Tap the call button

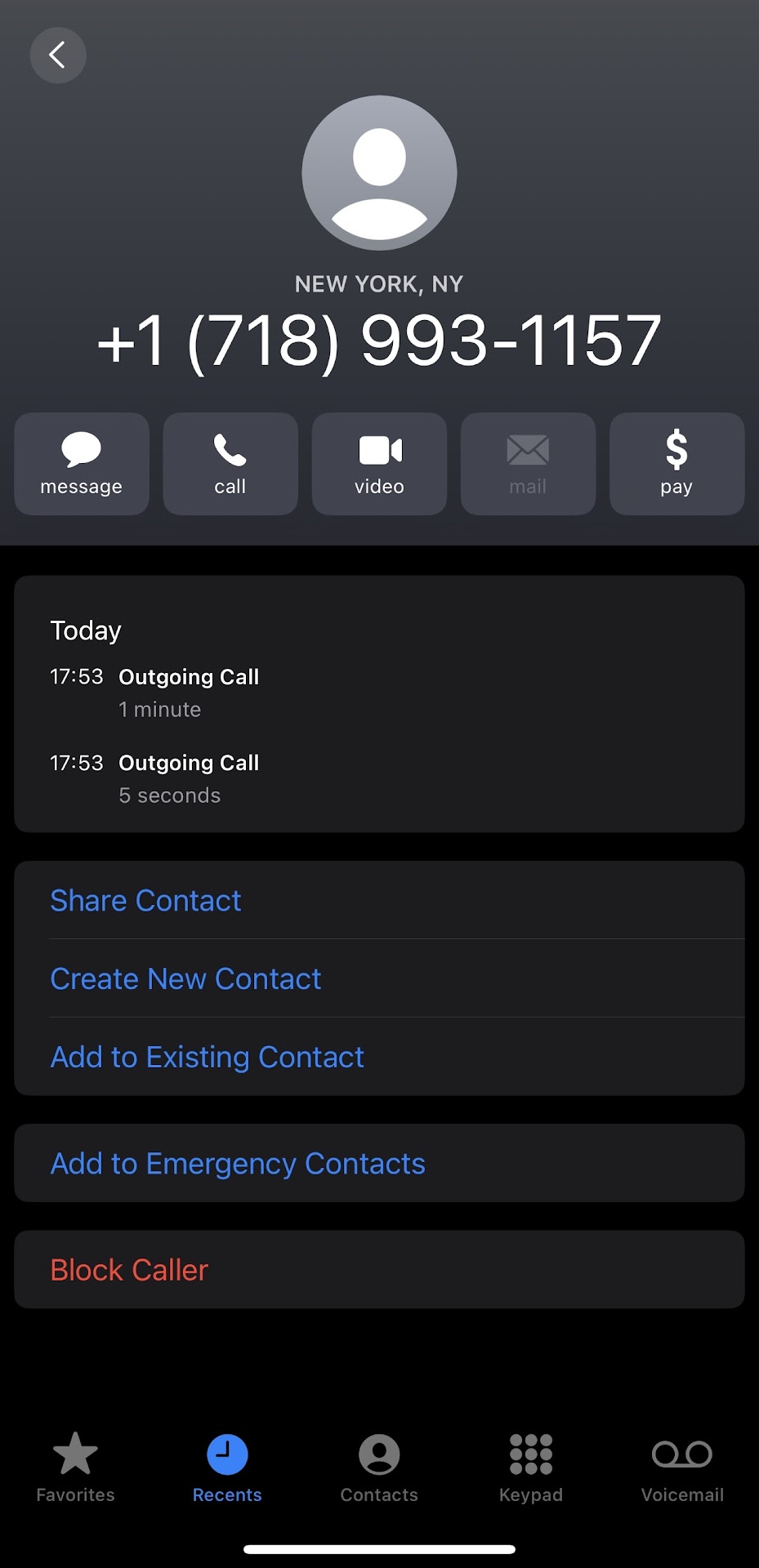pos(230,463)
